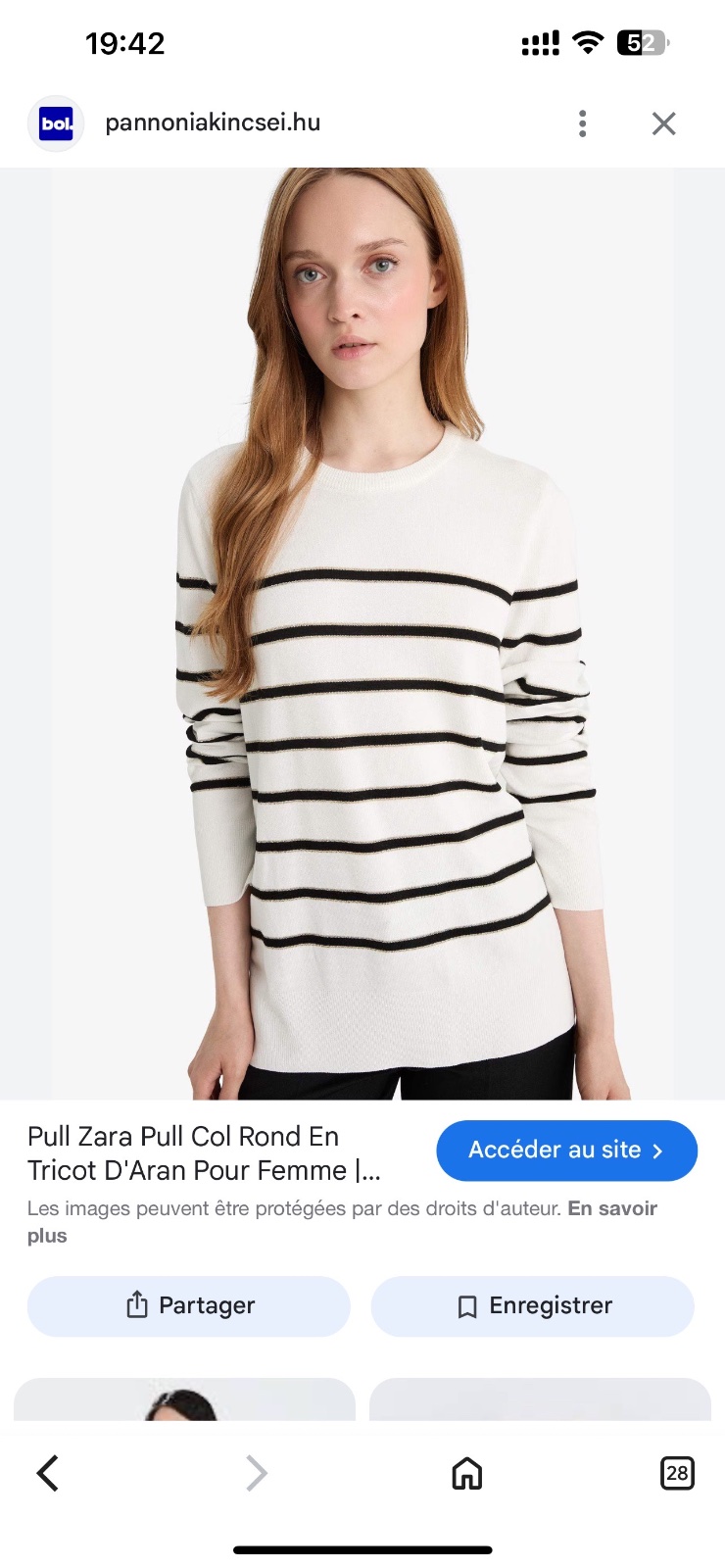Save the image with Enregistrer
The image size is (725, 1568).
coord(533,1305)
